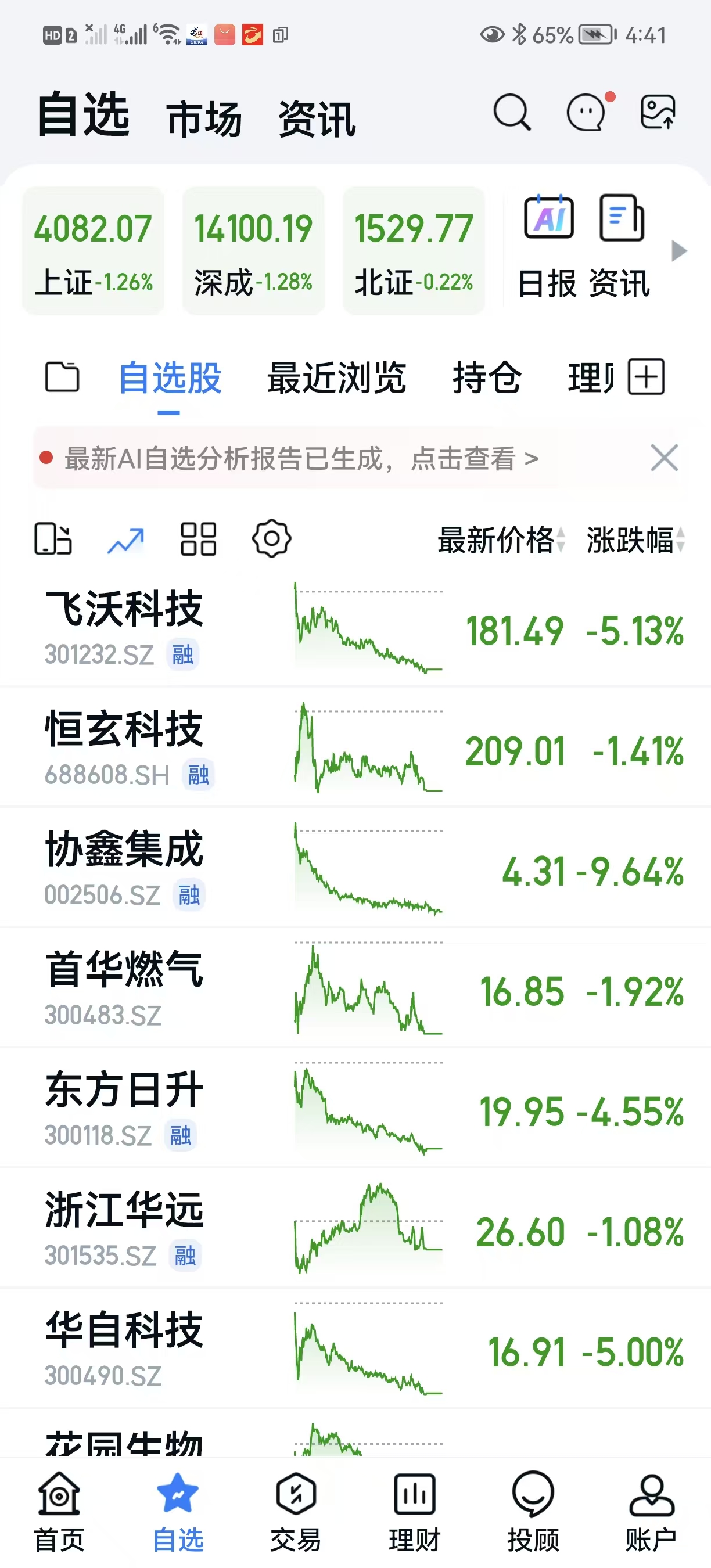Dismiss the AI analysis report banner
The height and width of the screenshot is (1568, 711).
[663, 458]
